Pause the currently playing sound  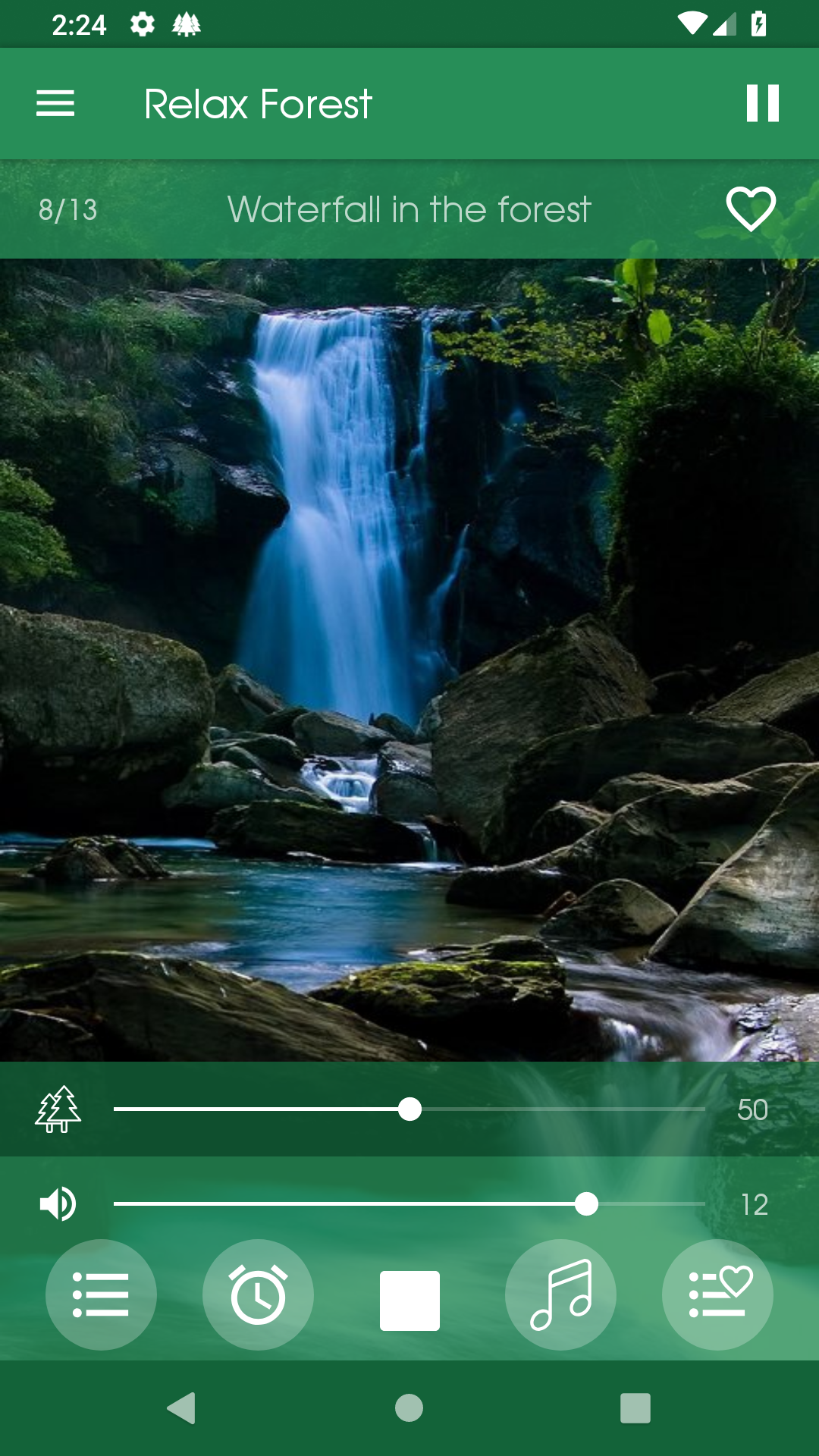(x=762, y=102)
